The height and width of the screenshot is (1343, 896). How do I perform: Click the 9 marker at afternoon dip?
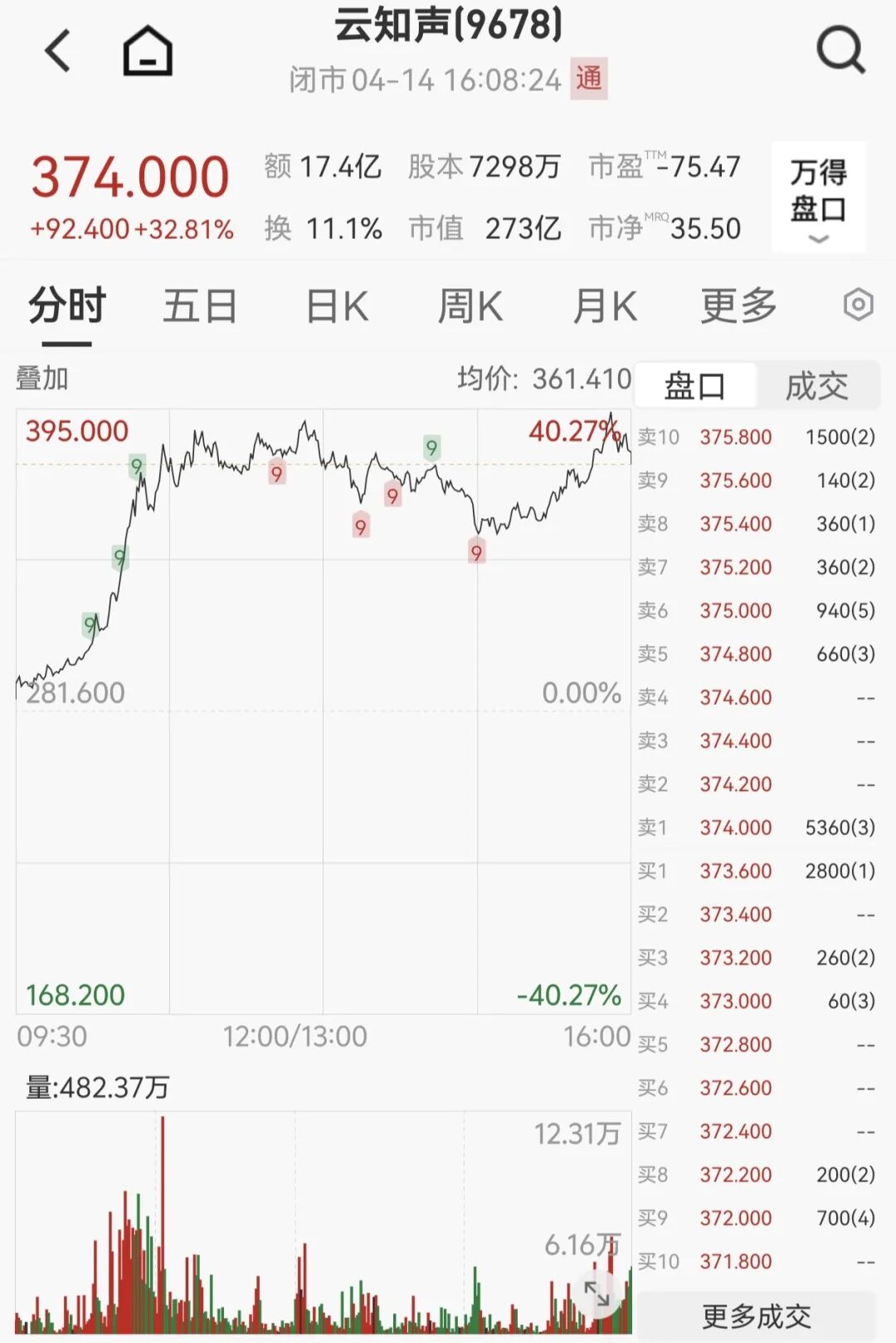pos(477,551)
